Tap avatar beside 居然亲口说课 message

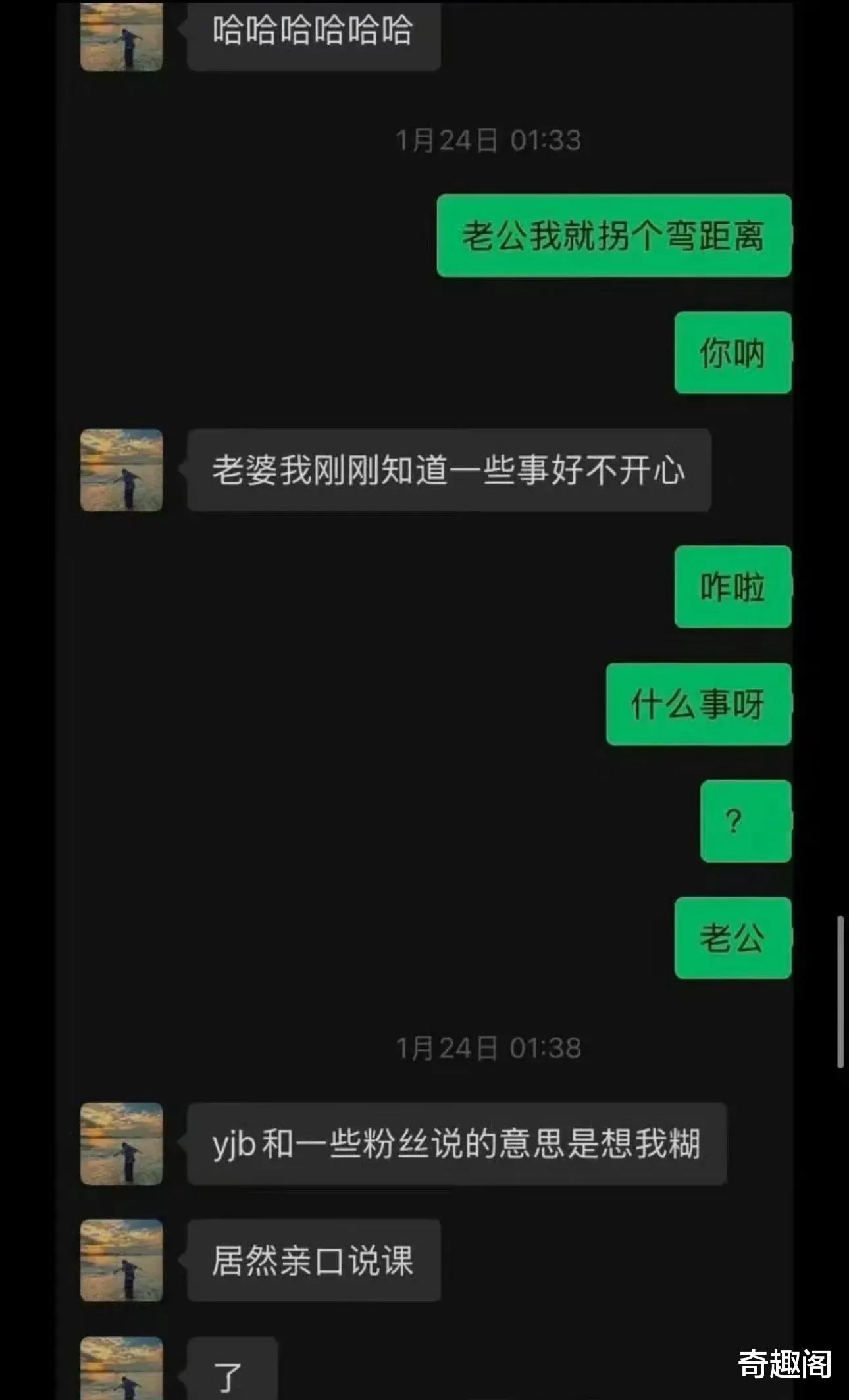(x=121, y=1260)
